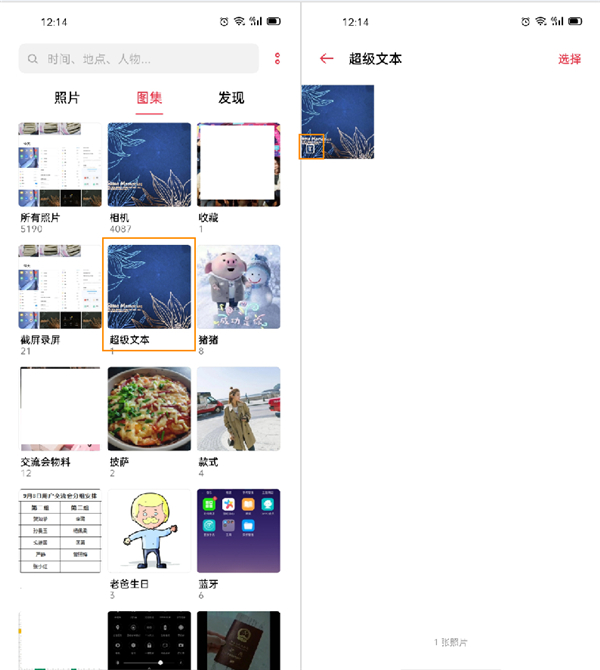Open the 截屏录屏 album

tap(59, 287)
